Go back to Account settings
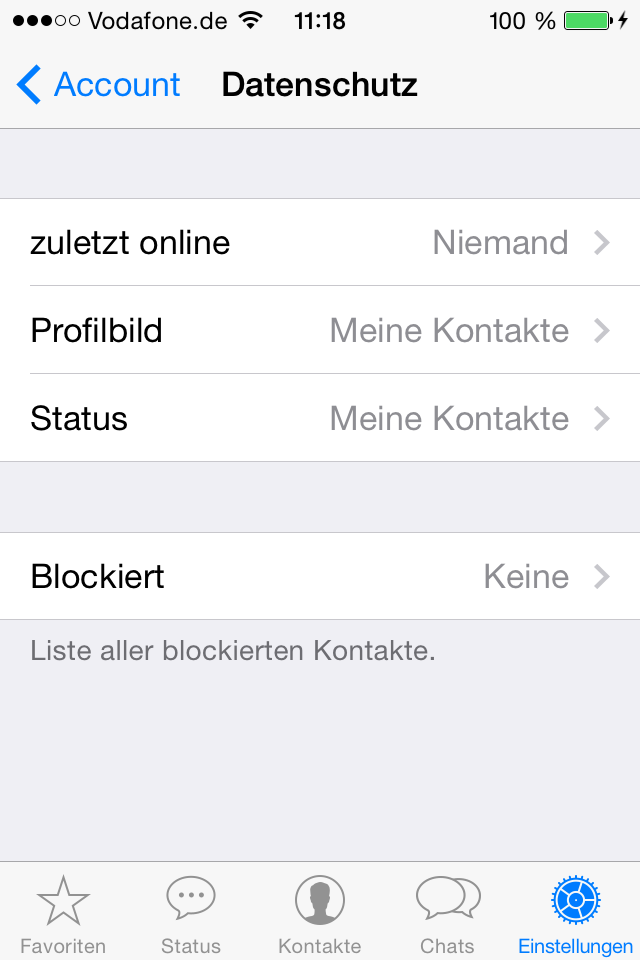The image size is (640, 960). pos(98,85)
